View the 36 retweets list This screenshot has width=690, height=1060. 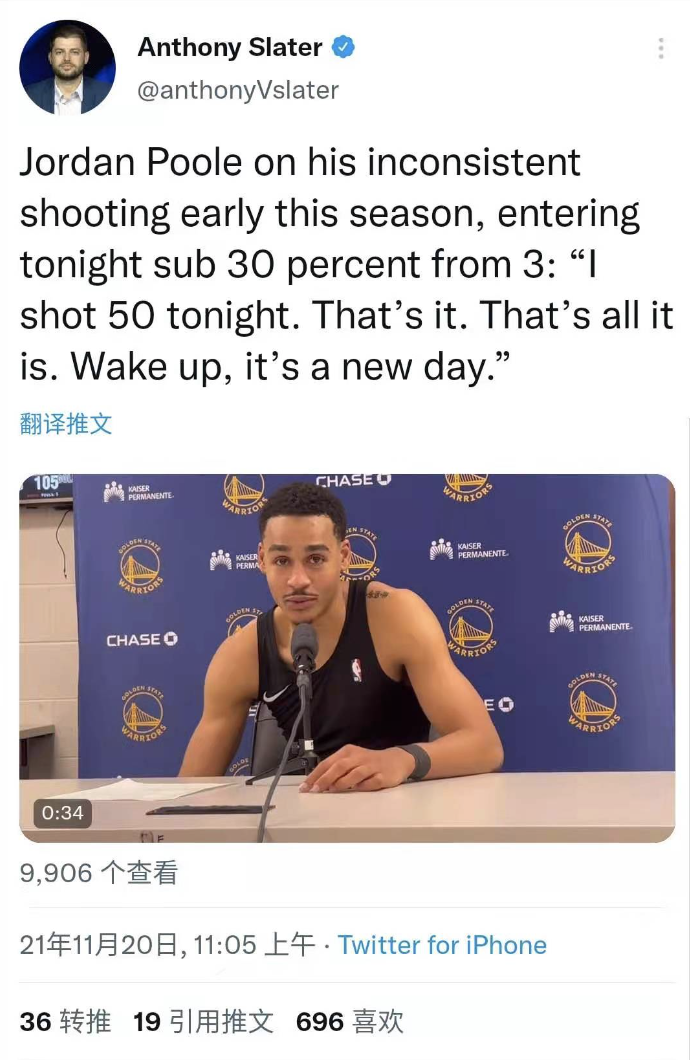pos(66,1021)
